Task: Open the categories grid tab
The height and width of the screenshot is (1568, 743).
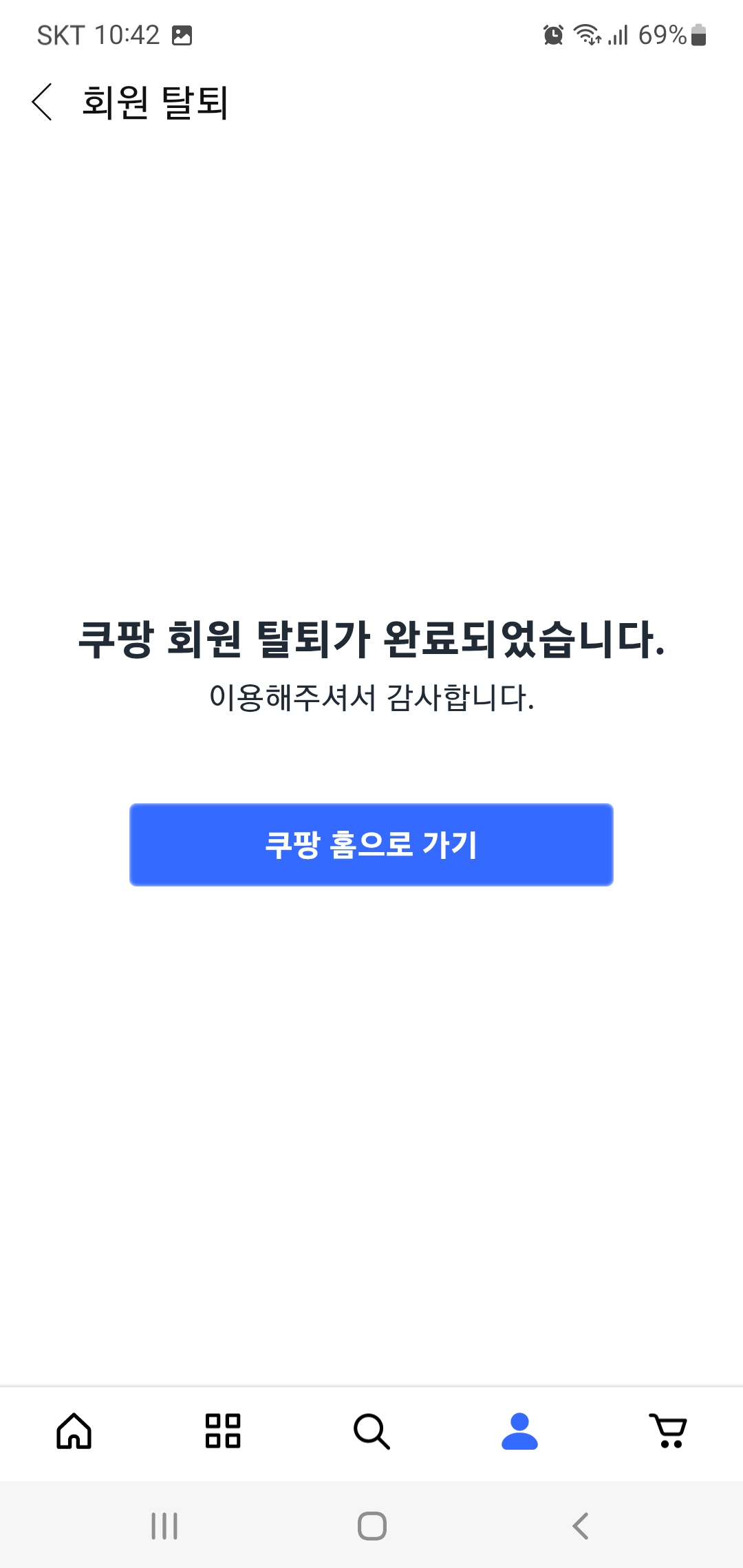Action: (223, 1431)
